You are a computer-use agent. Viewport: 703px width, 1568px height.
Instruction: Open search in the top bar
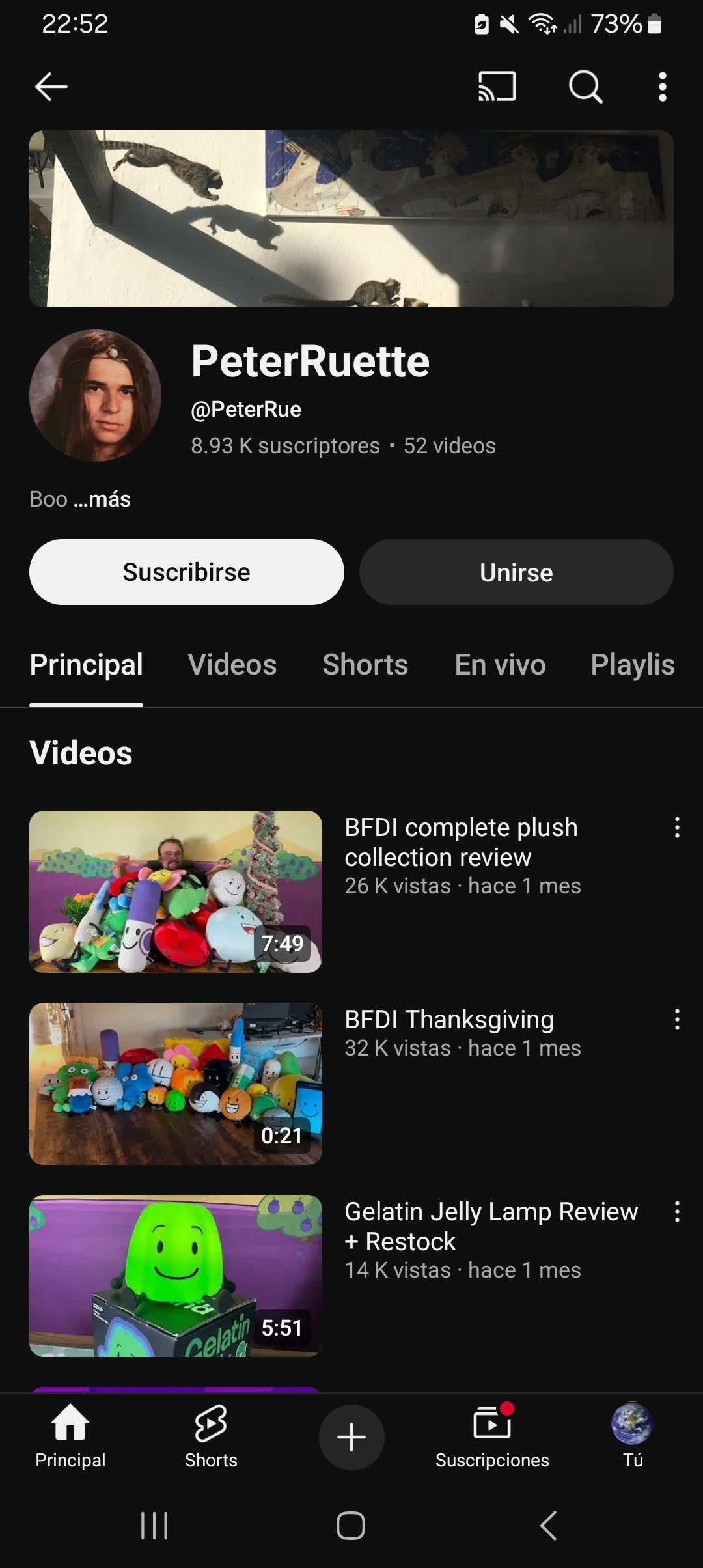click(x=585, y=87)
